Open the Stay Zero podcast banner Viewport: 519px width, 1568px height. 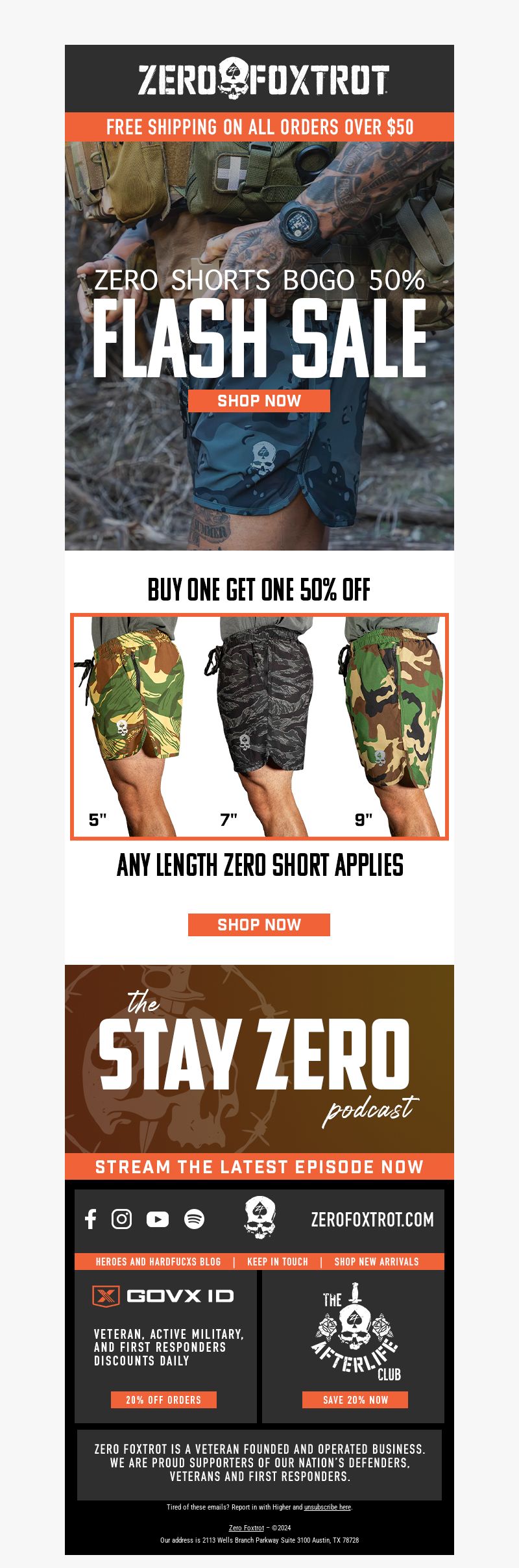259,1058
